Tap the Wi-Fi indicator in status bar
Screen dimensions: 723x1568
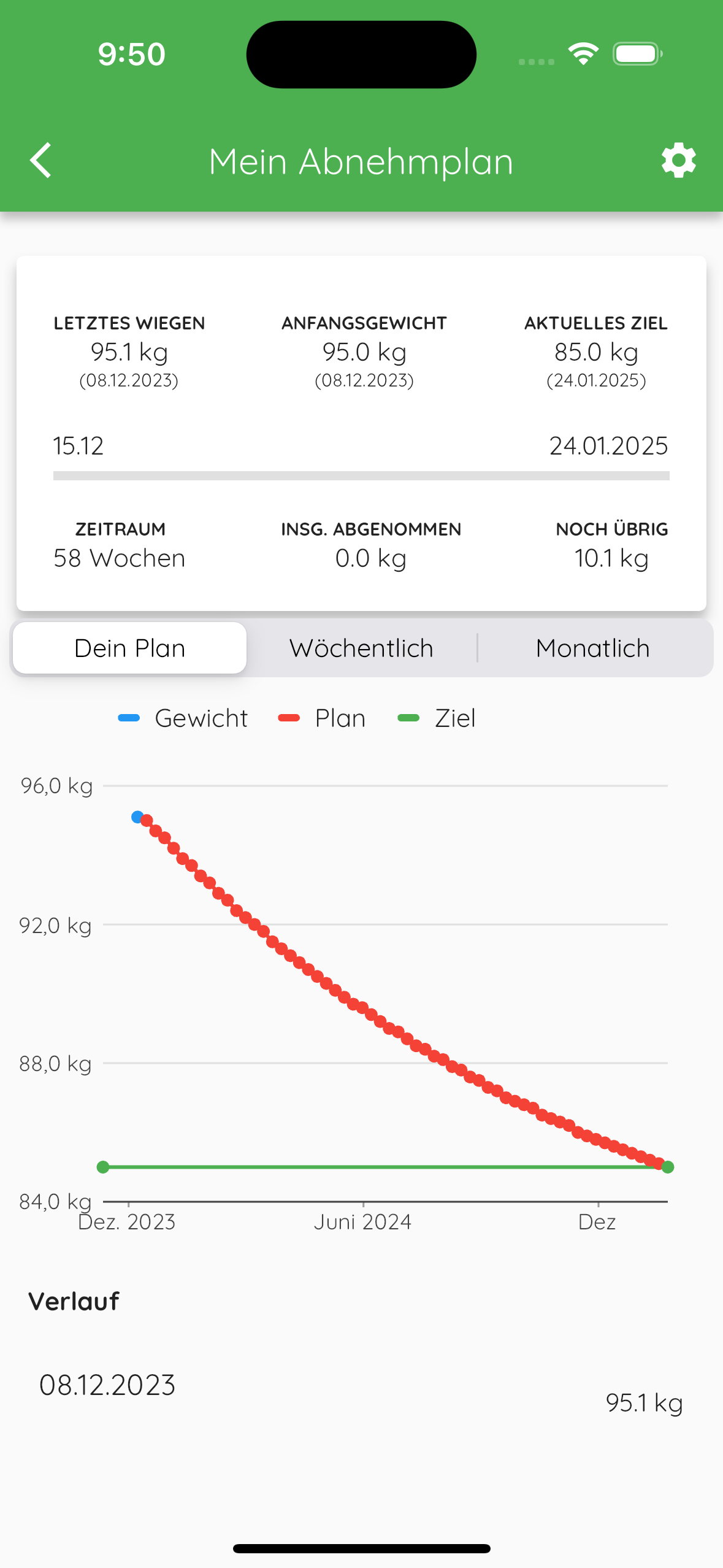(584, 53)
